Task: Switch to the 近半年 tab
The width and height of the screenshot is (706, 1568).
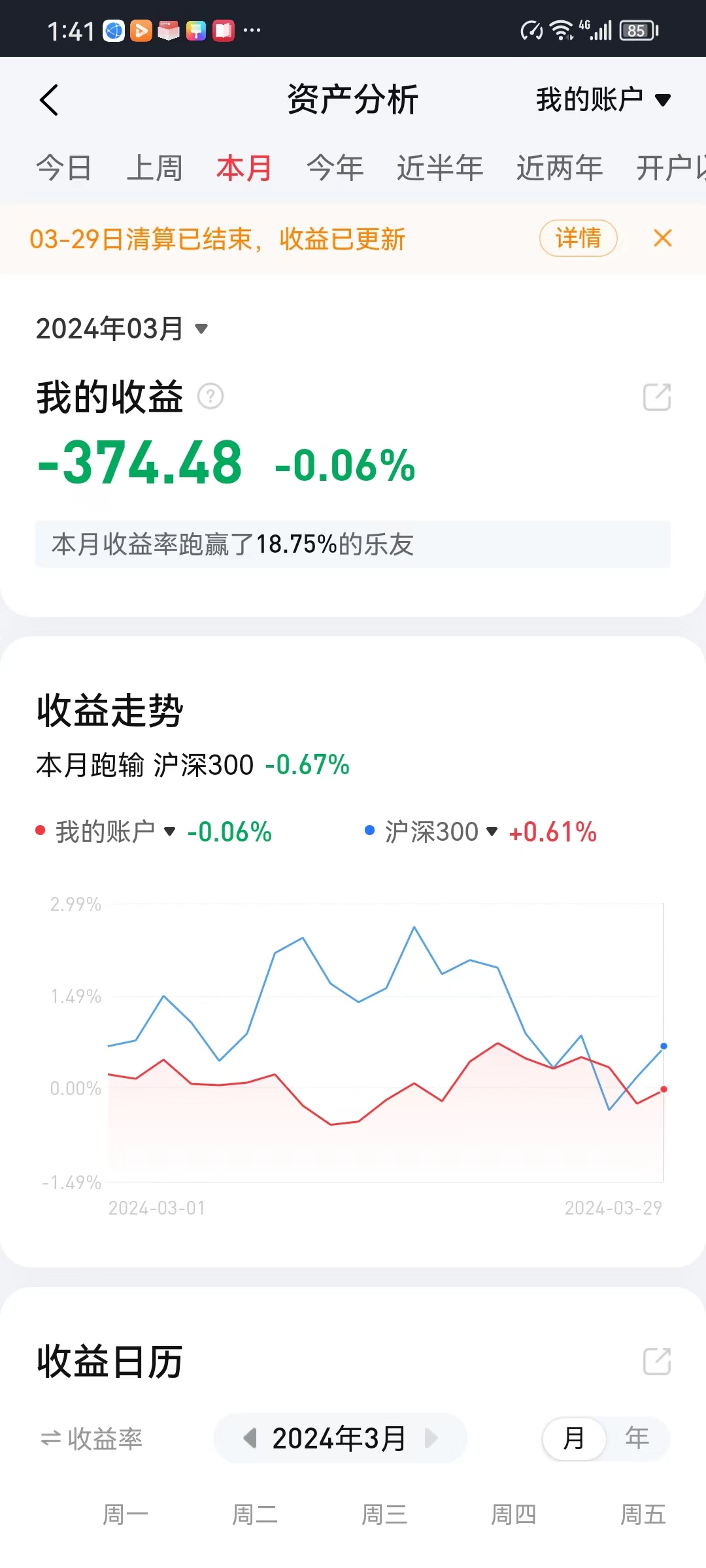Action: pos(440,168)
